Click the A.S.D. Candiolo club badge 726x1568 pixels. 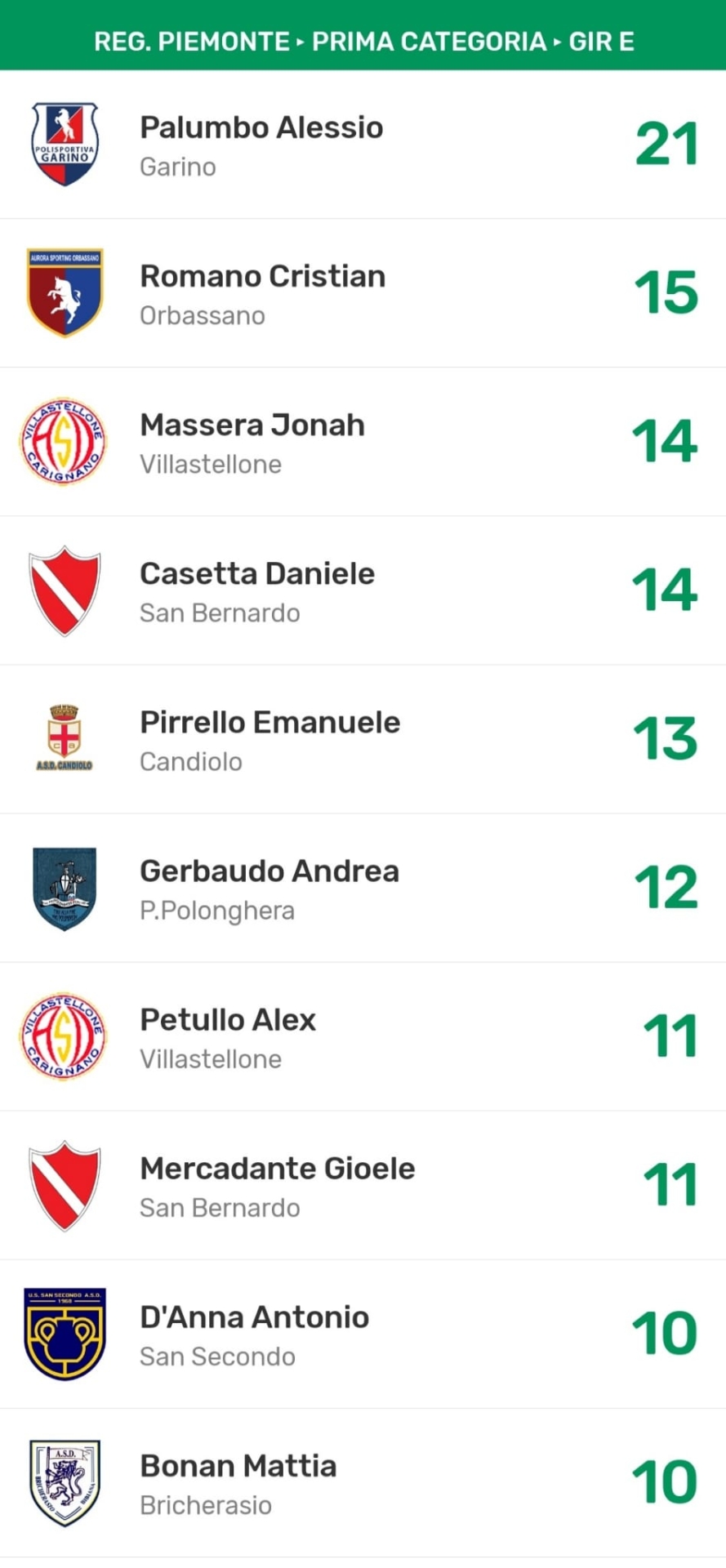(x=65, y=738)
